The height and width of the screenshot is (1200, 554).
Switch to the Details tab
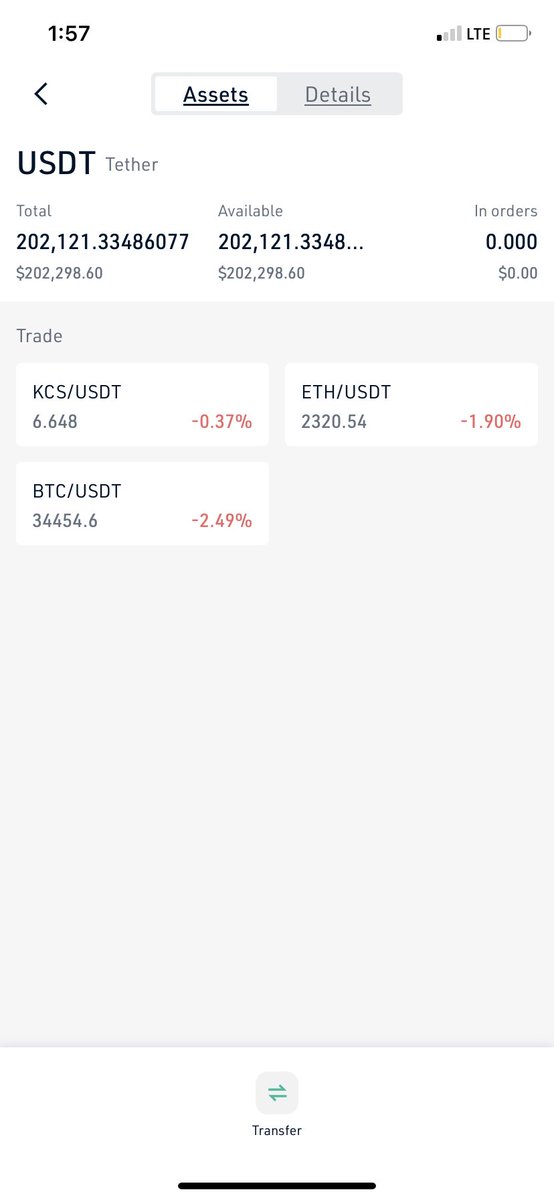coord(338,95)
